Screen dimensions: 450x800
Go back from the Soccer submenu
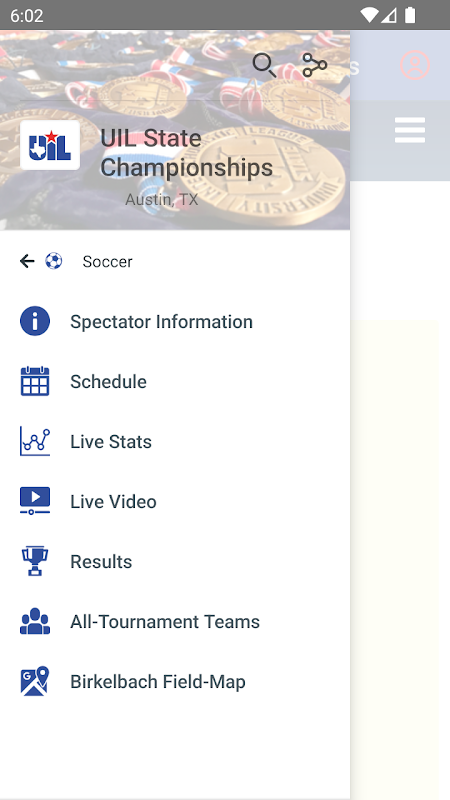tap(27, 261)
